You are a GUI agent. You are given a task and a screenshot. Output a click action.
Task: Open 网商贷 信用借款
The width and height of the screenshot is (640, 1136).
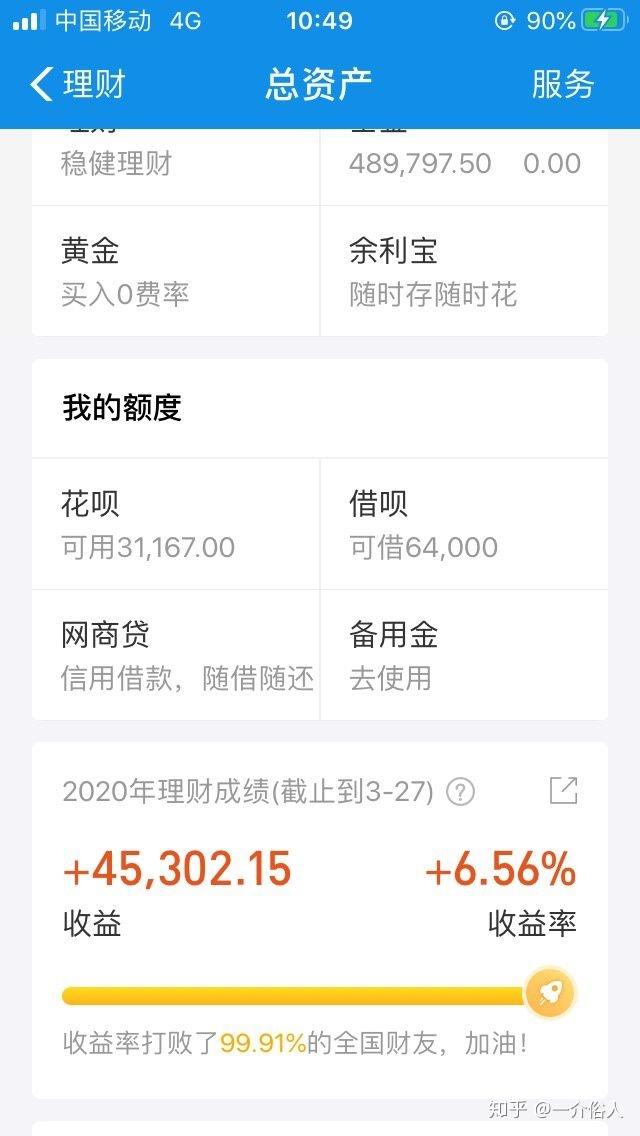click(175, 655)
